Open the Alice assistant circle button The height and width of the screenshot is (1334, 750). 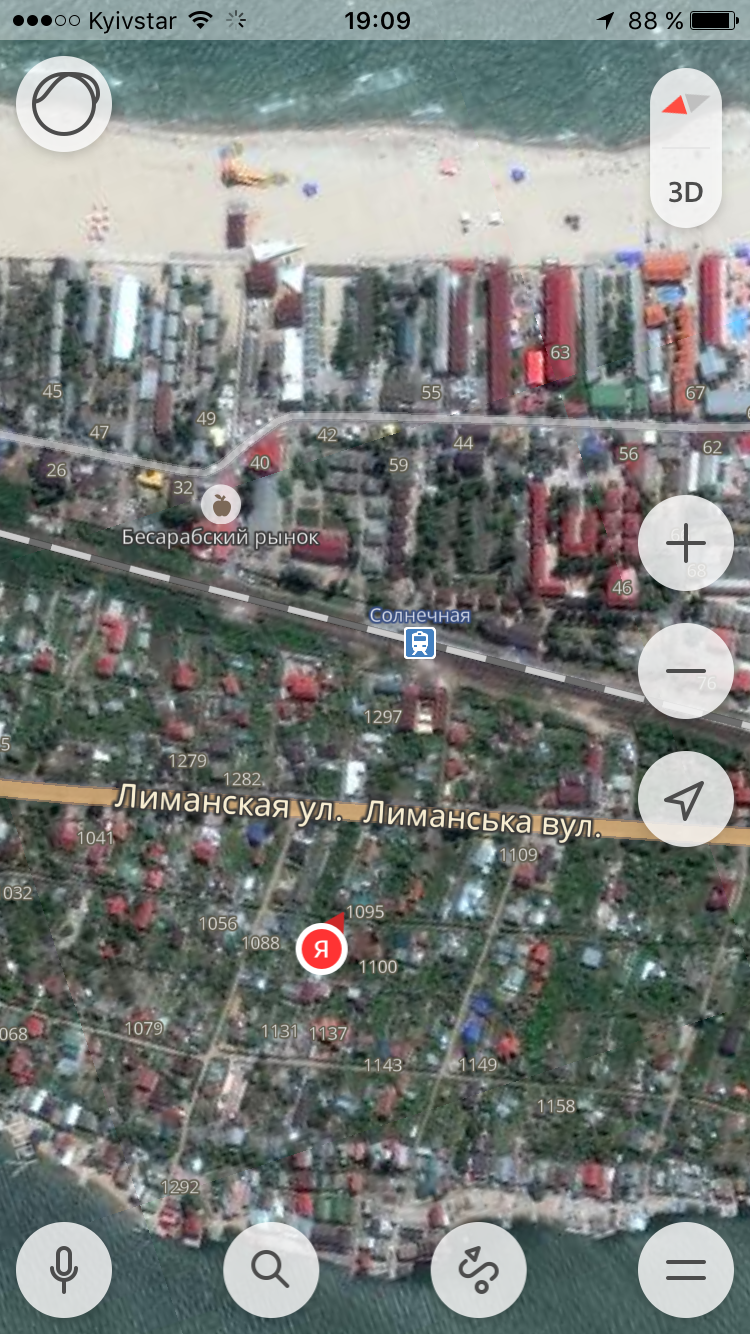[65, 104]
